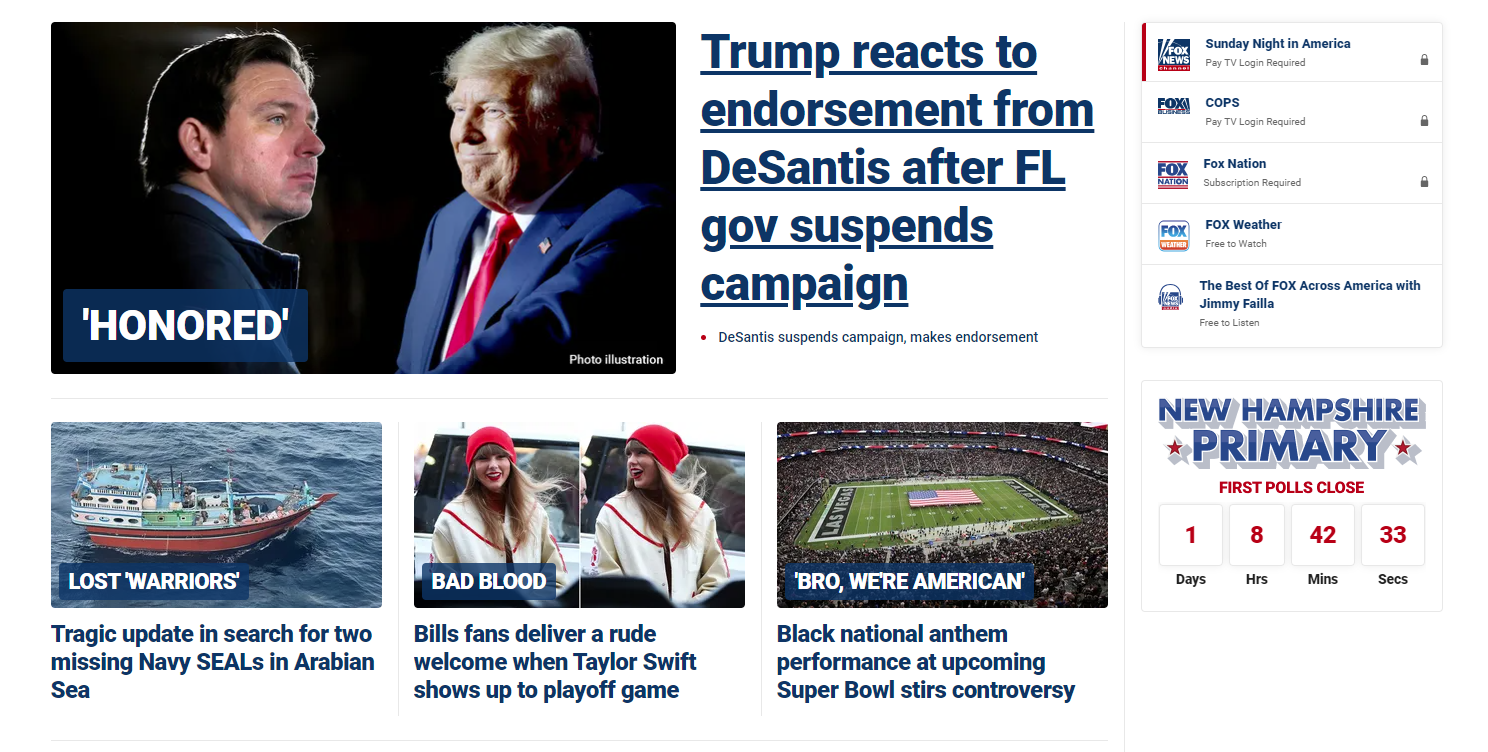Watch FOX Weather for free

1243,225
